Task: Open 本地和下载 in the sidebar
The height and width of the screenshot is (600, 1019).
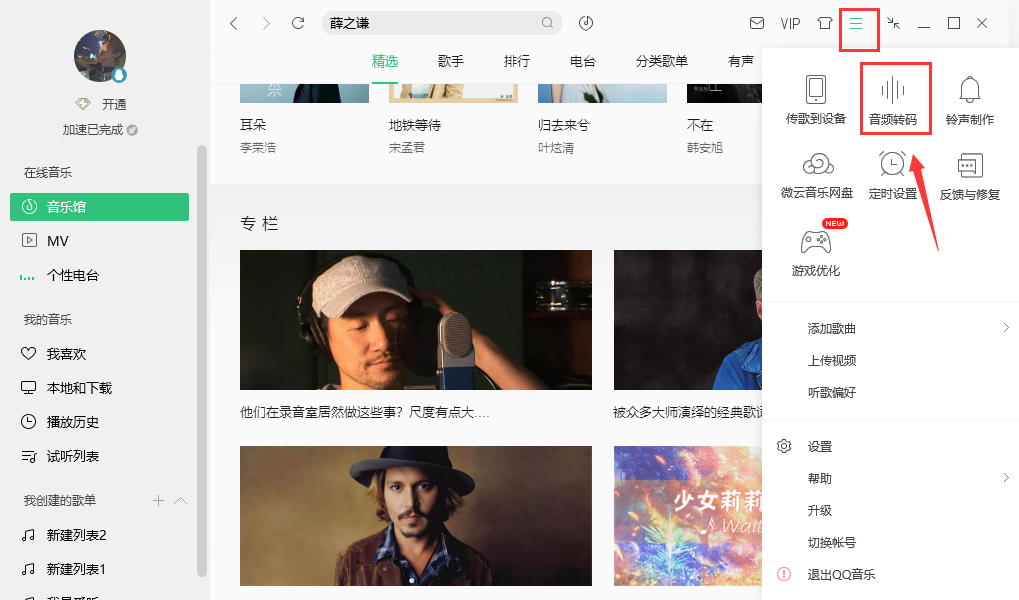Action: 78,388
